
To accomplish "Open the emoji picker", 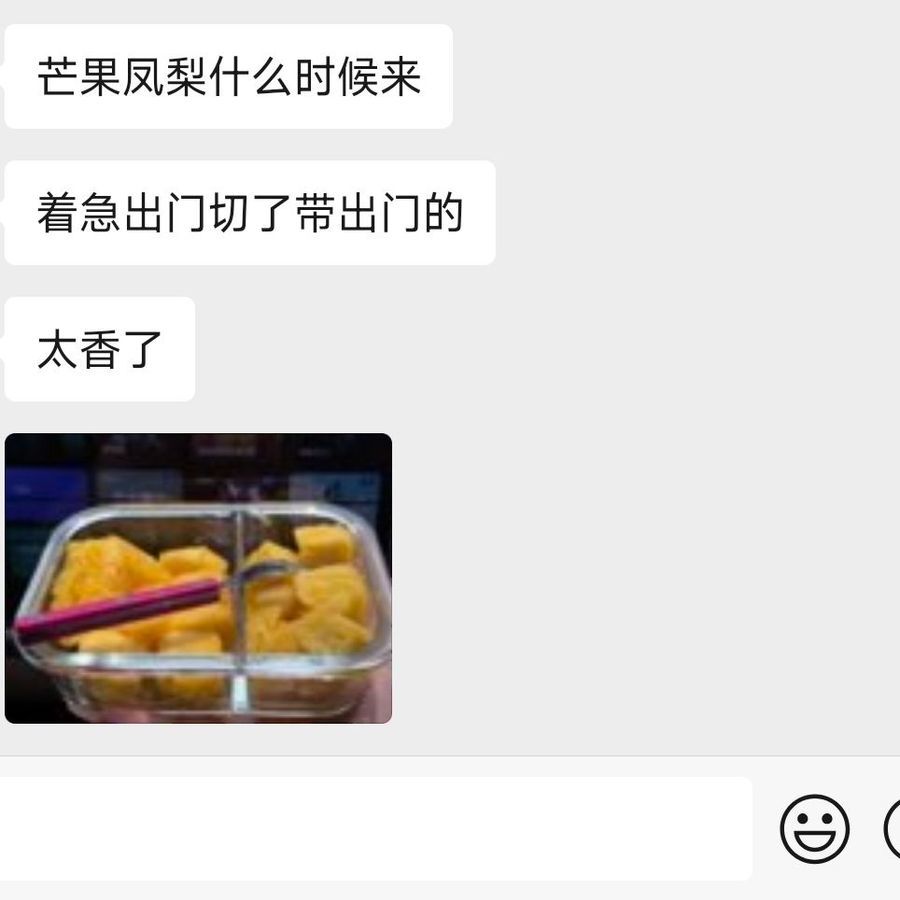I will [814, 828].
